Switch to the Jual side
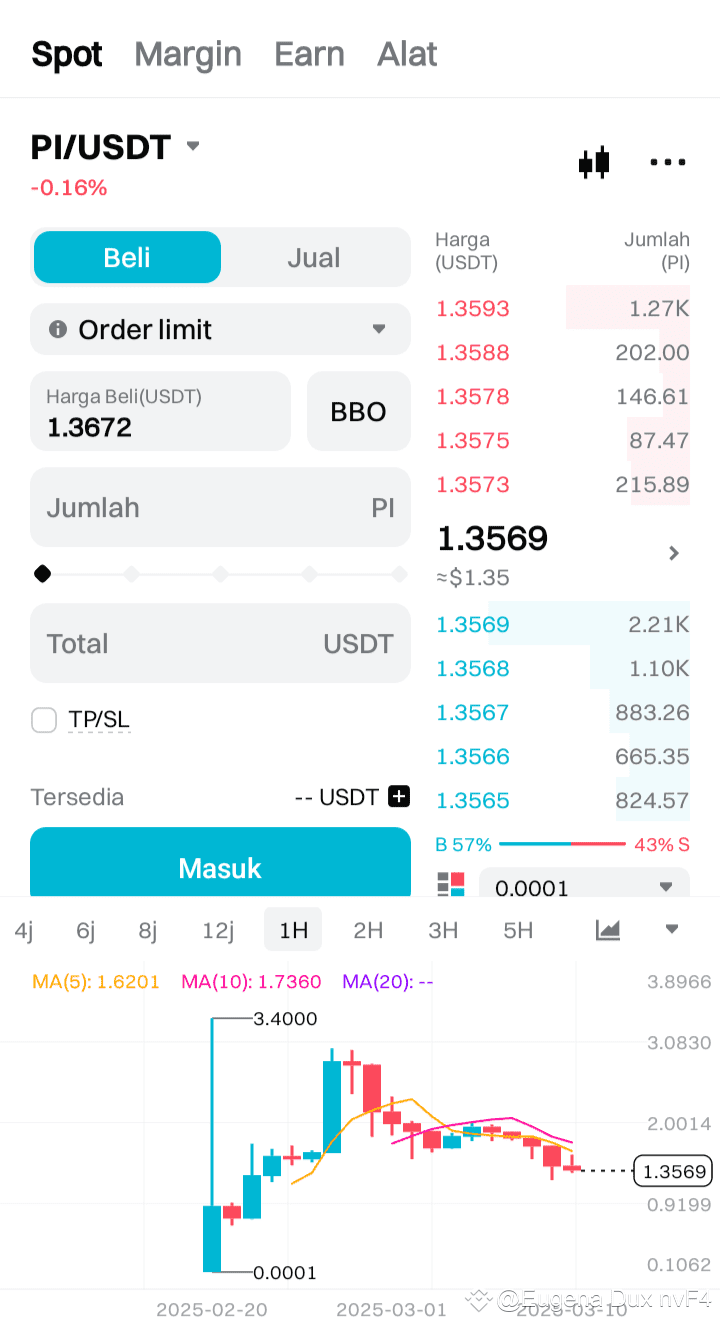This screenshot has width=720, height=1321. tap(314, 257)
